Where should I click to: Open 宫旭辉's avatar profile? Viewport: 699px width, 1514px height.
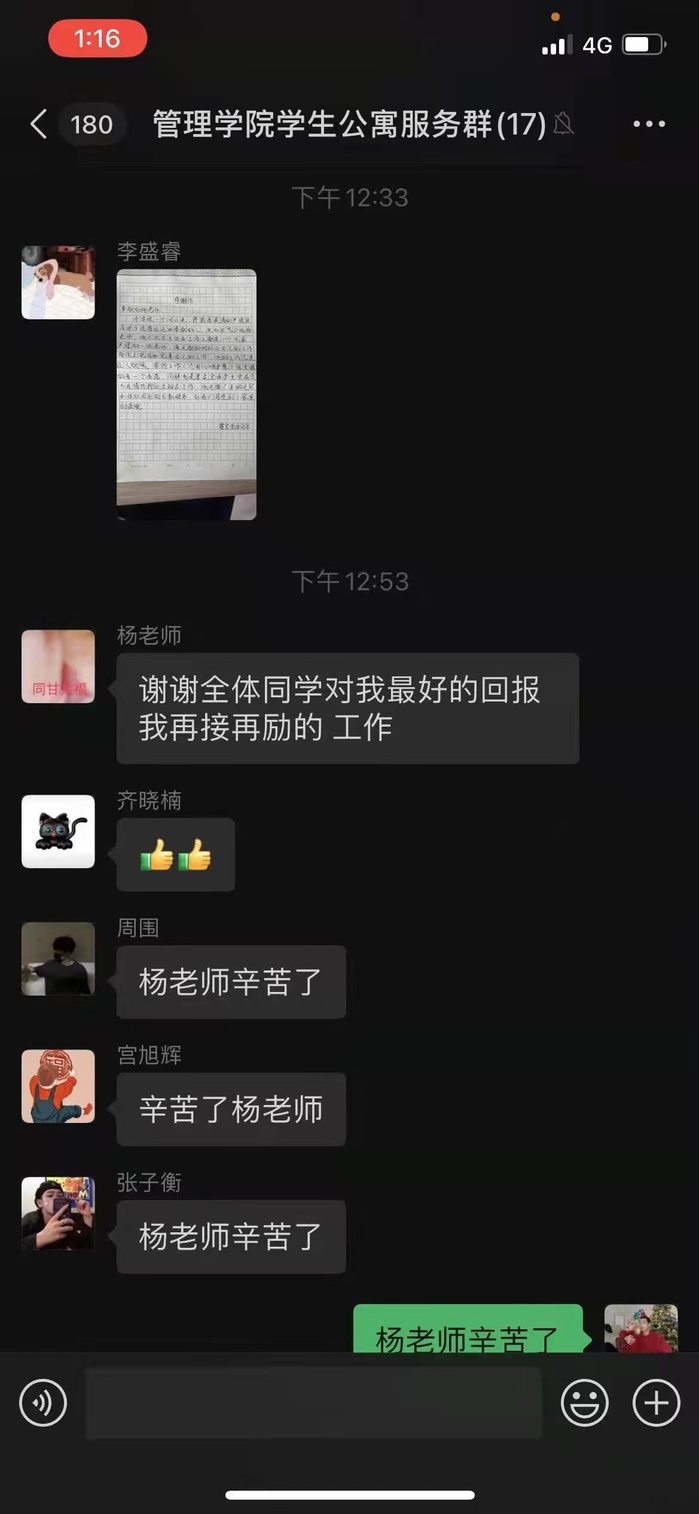pos(58,1086)
